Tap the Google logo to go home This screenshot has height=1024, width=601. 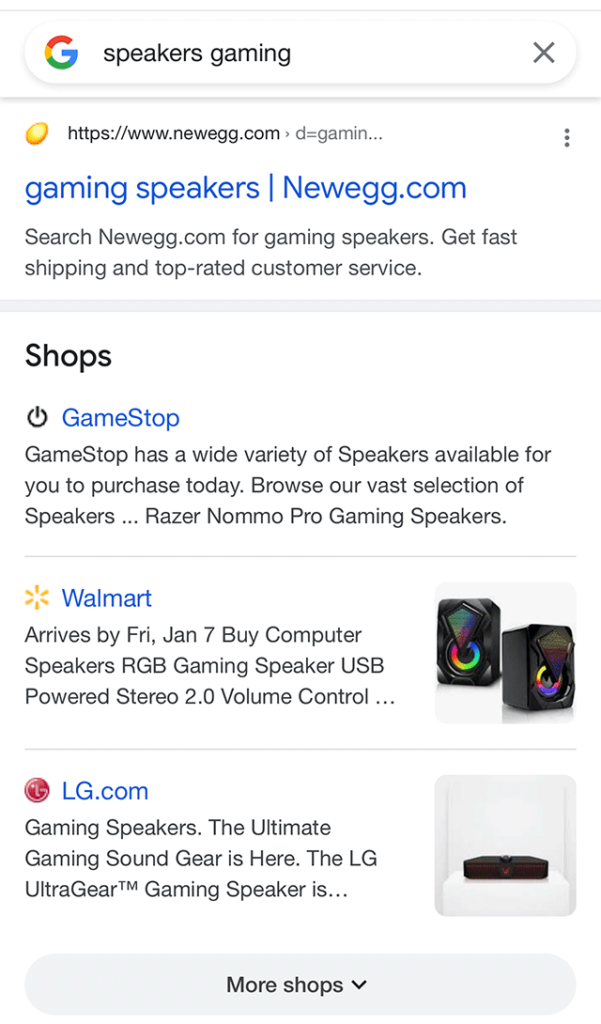[x=62, y=53]
